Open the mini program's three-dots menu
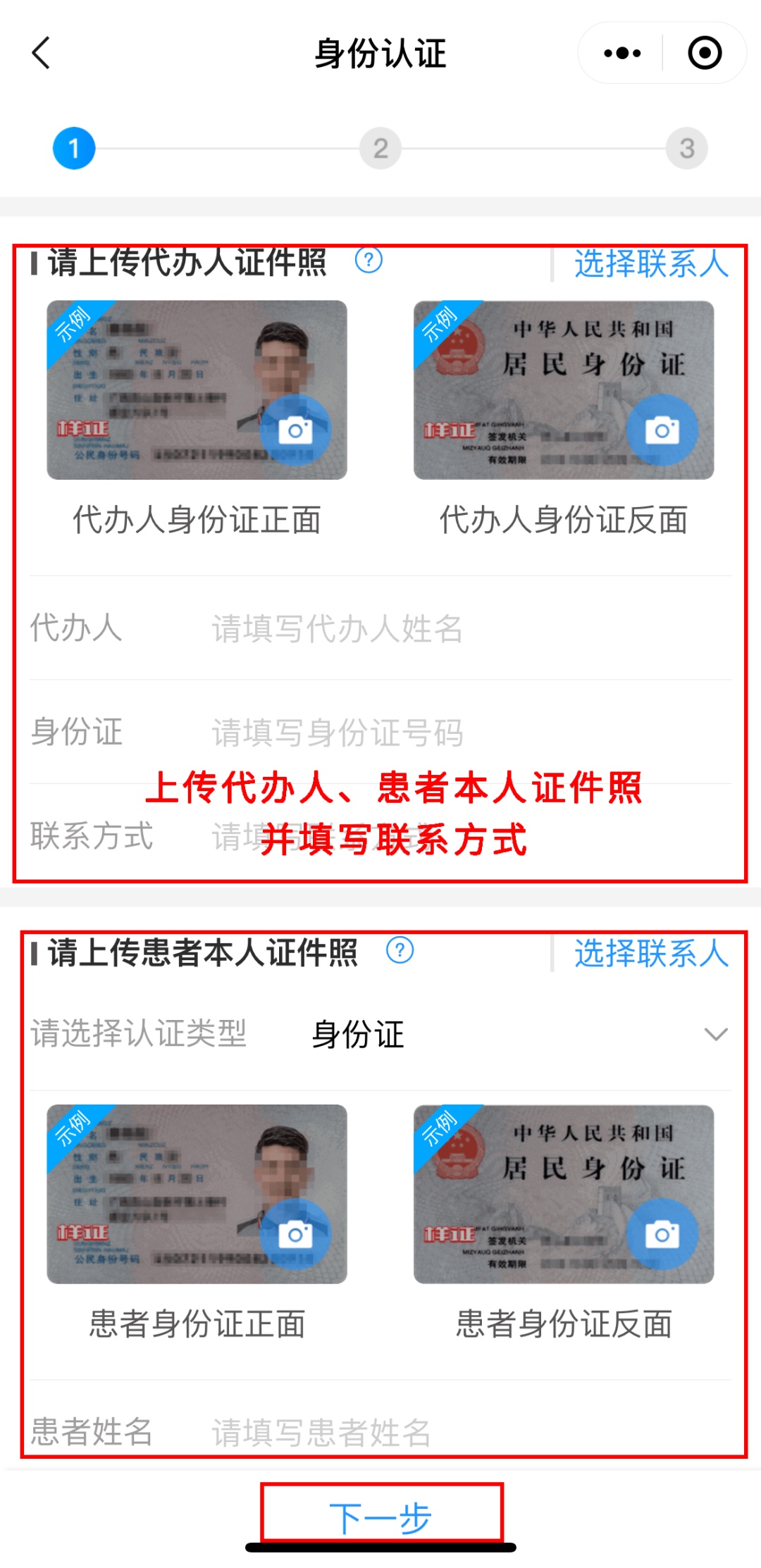This screenshot has width=761, height=1568. coord(622,54)
